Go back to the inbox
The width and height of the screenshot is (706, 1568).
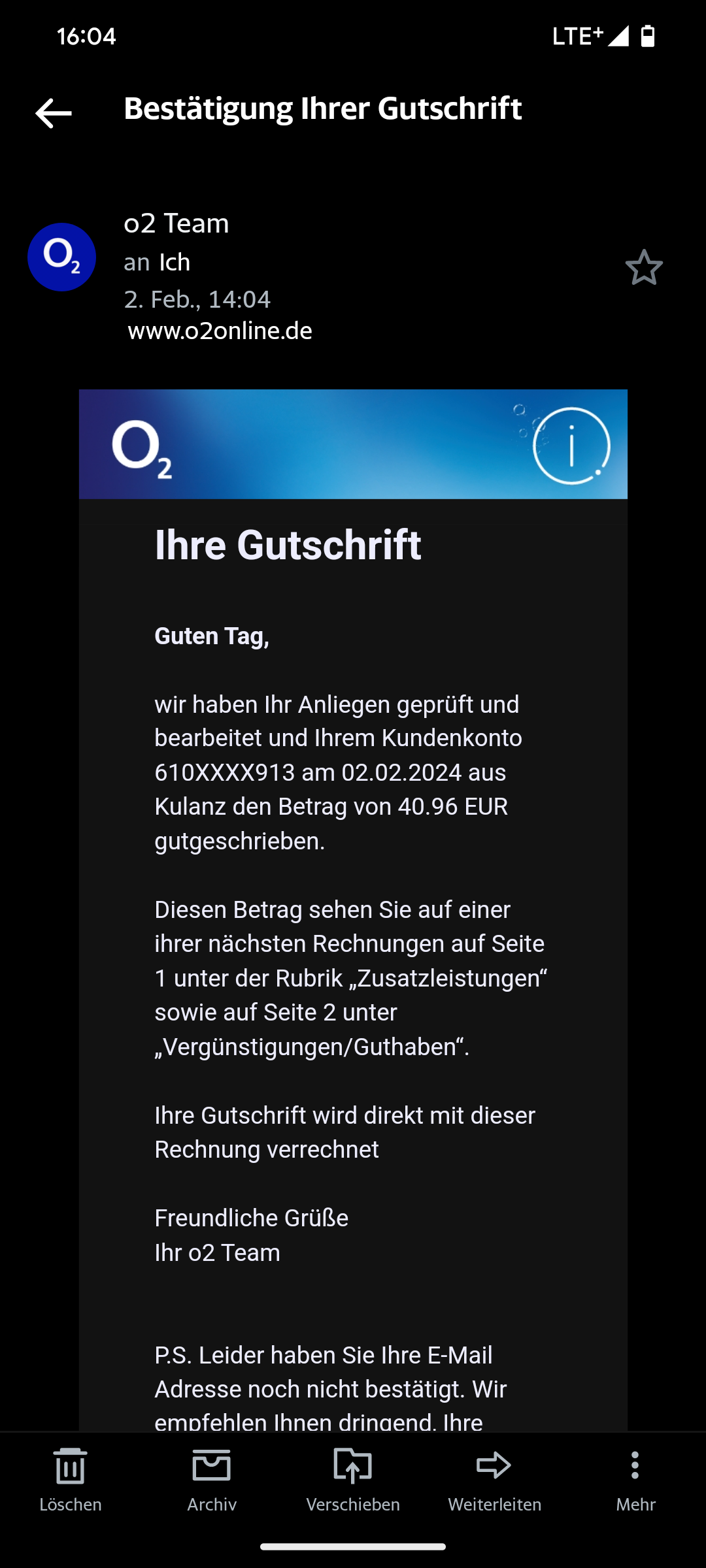[53, 113]
